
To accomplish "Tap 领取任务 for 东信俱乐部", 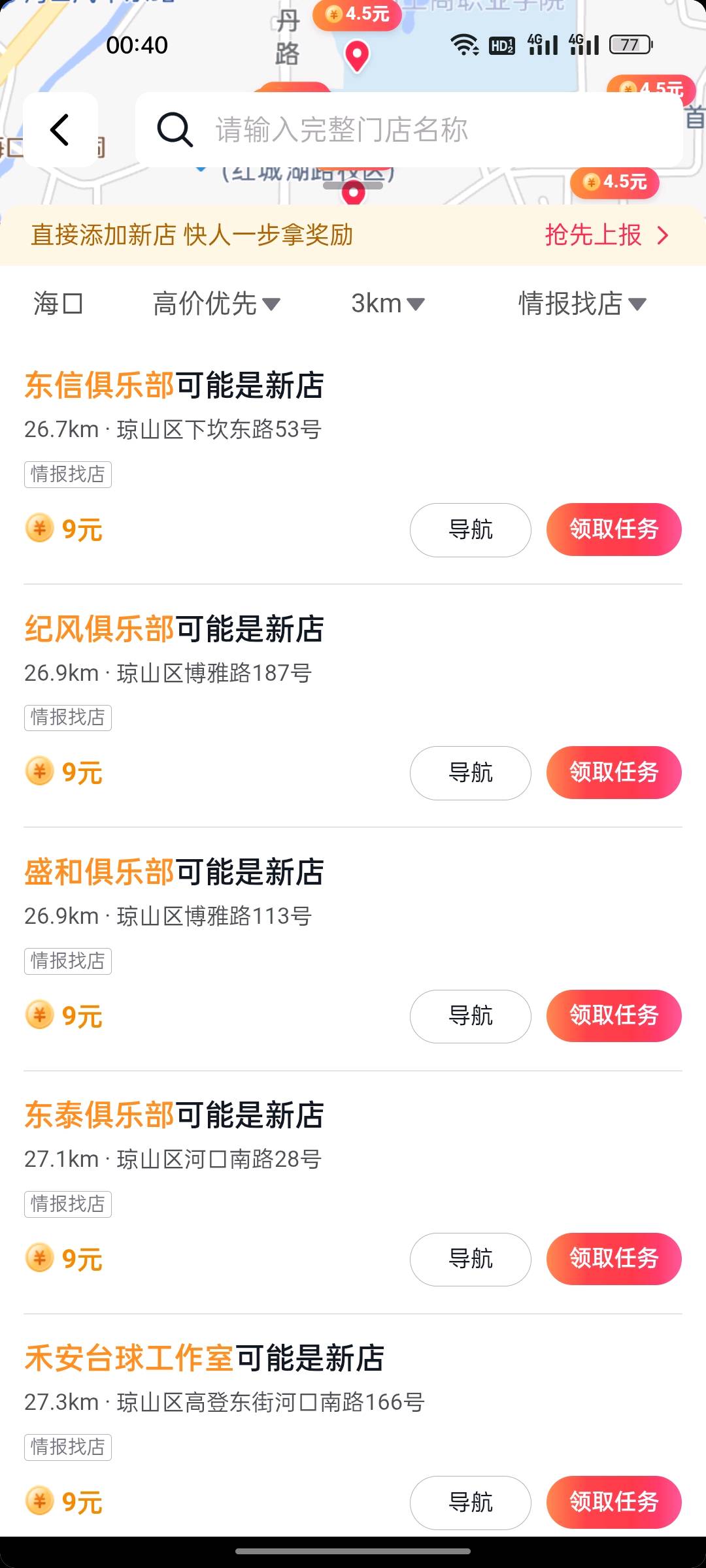I will pyautogui.click(x=613, y=530).
